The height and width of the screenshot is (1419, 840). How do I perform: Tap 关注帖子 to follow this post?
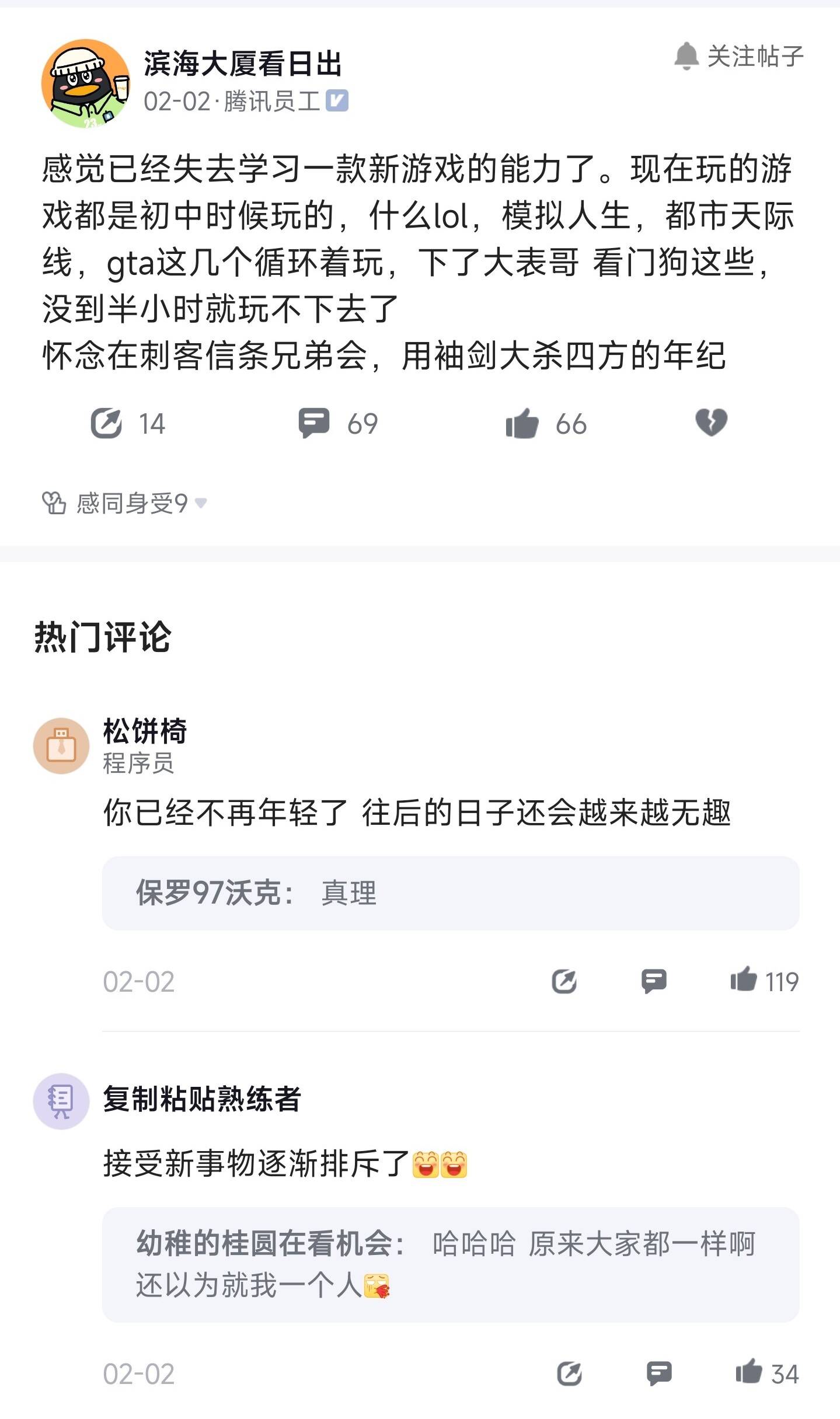tap(739, 57)
